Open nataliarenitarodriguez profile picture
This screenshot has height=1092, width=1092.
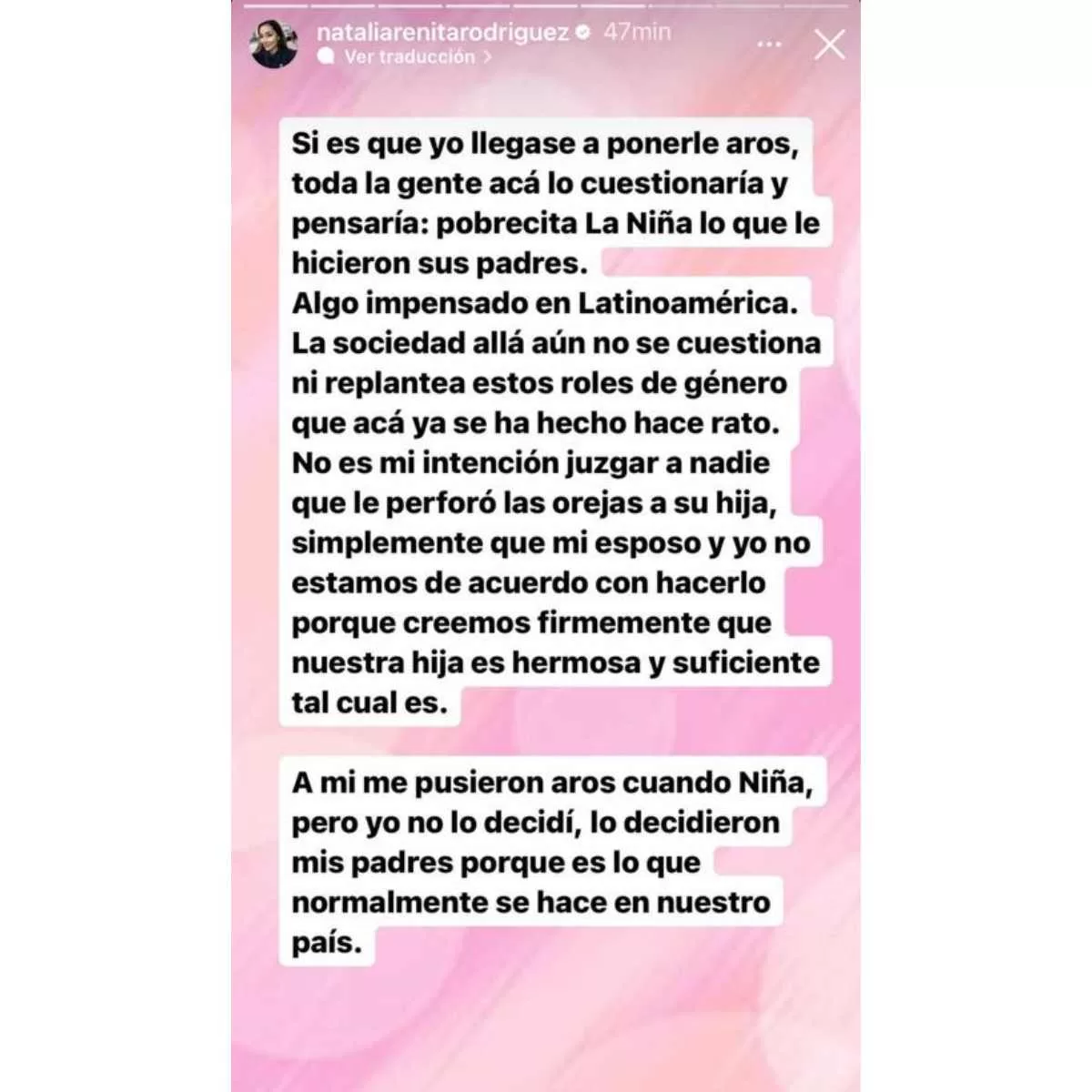[x=275, y=44]
